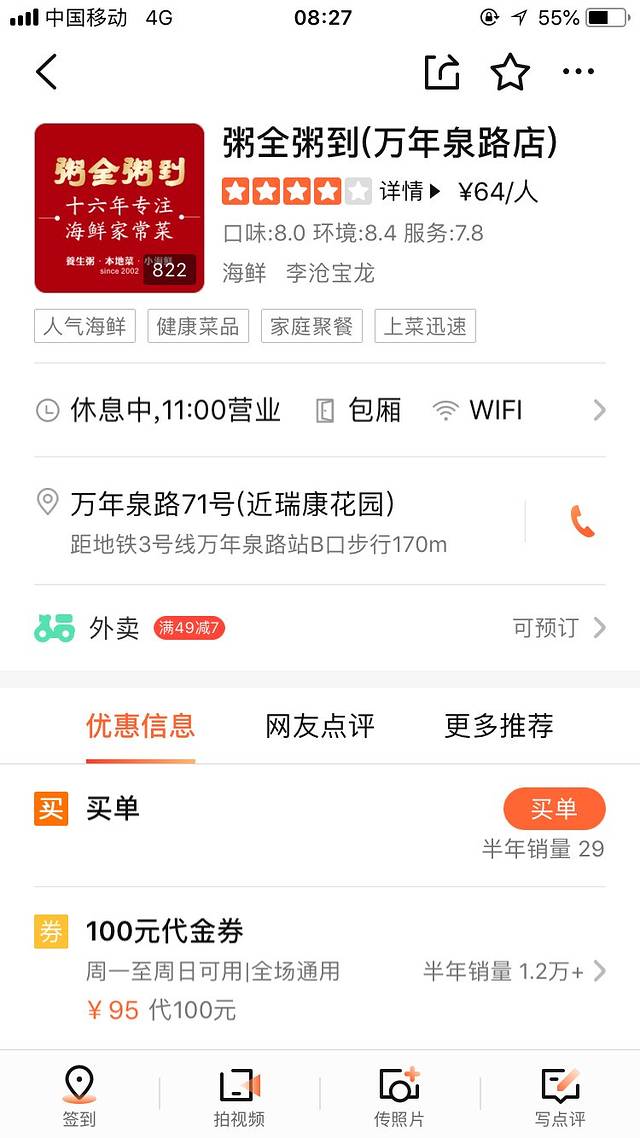Switch to the 更多推荐 tab

click(x=499, y=726)
